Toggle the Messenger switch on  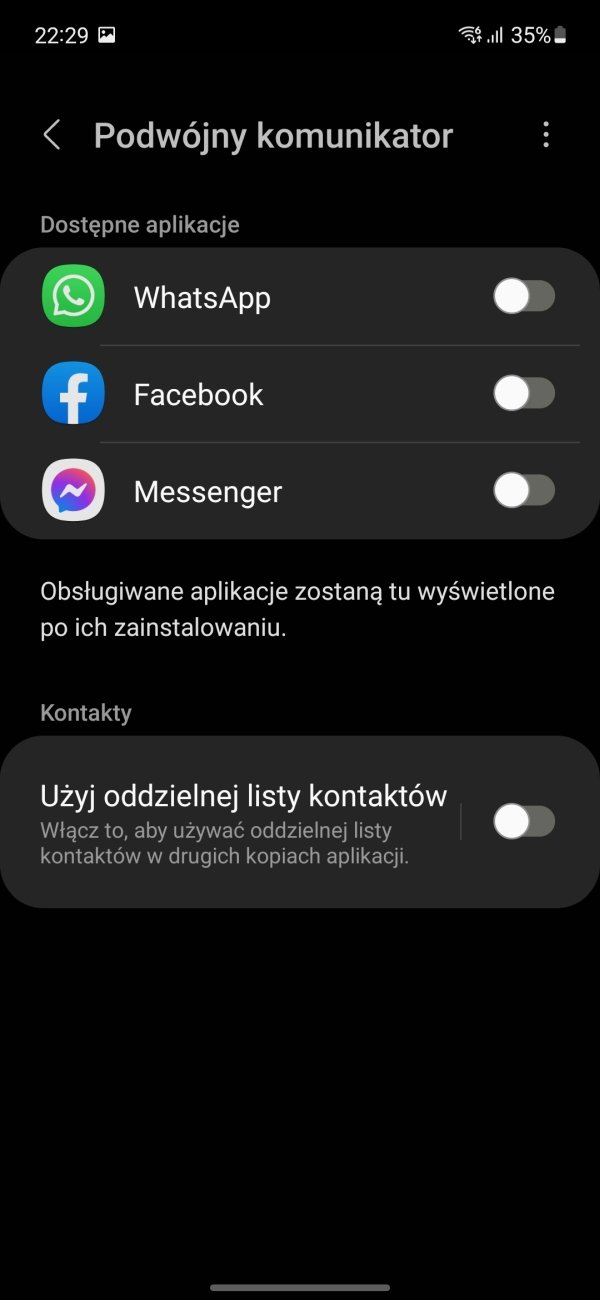(524, 490)
